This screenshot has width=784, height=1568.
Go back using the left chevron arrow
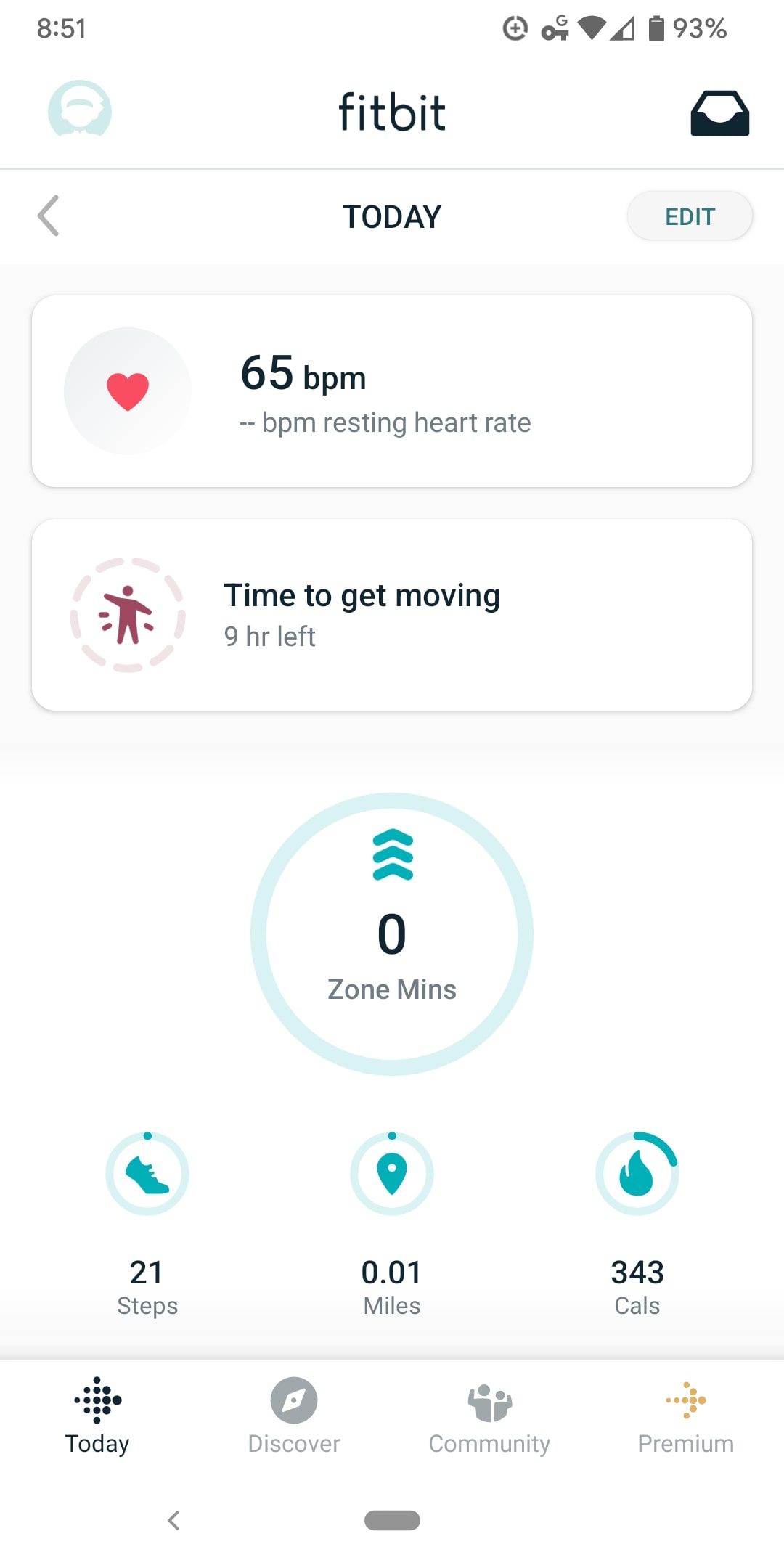(49, 216)
